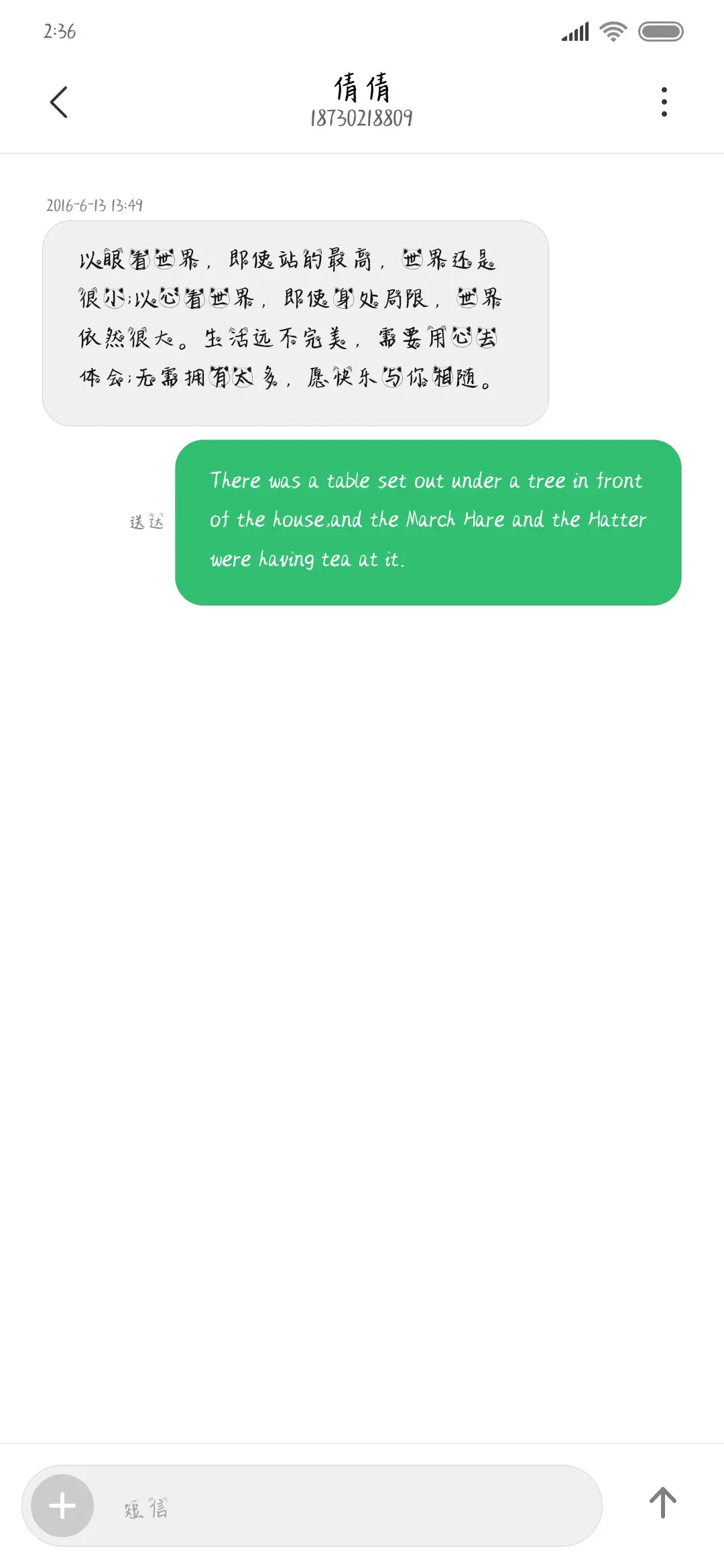Send the message with the arrow icon

662,1503
